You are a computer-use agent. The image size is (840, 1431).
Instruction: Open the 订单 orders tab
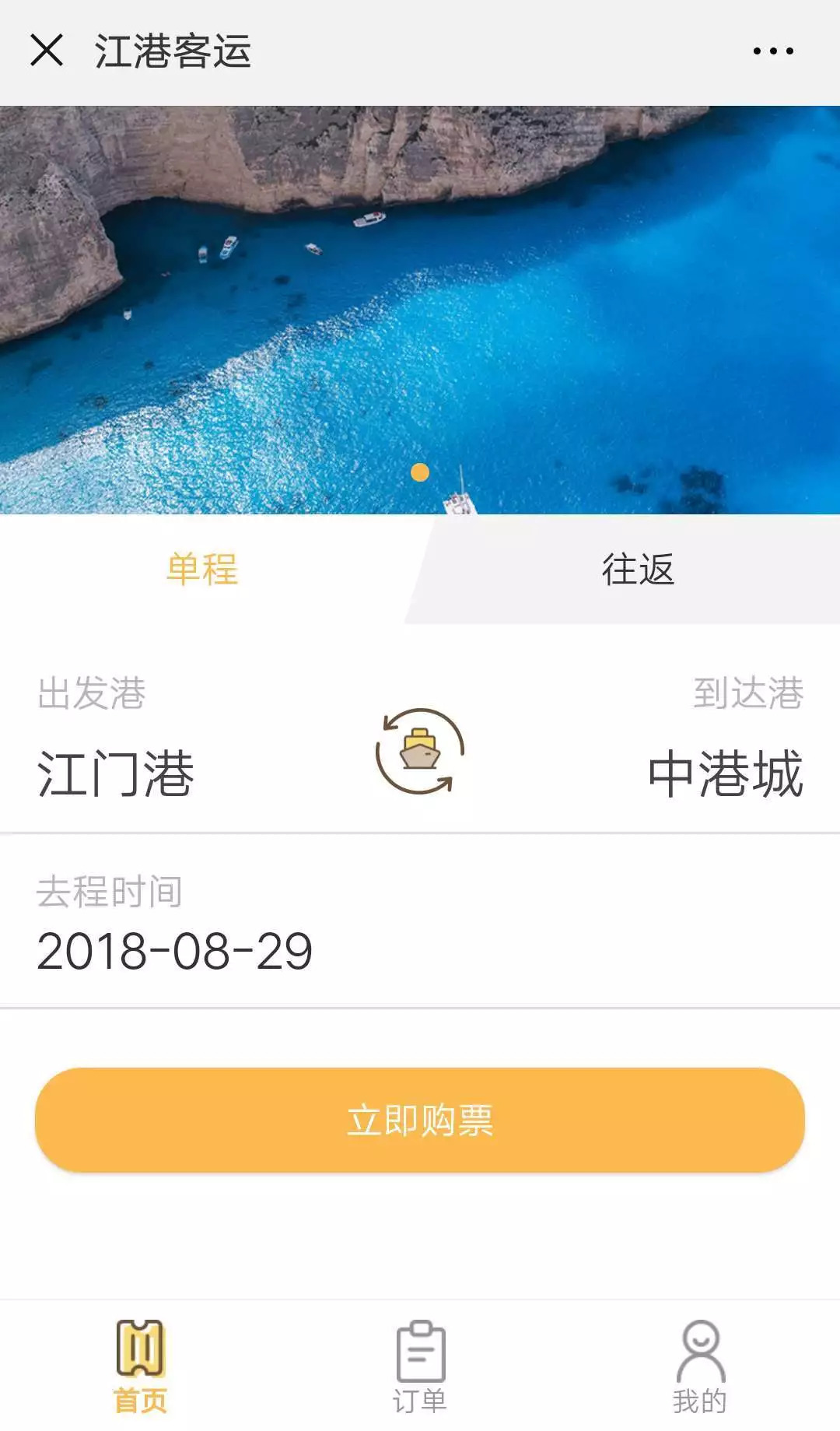(420, 1366)
